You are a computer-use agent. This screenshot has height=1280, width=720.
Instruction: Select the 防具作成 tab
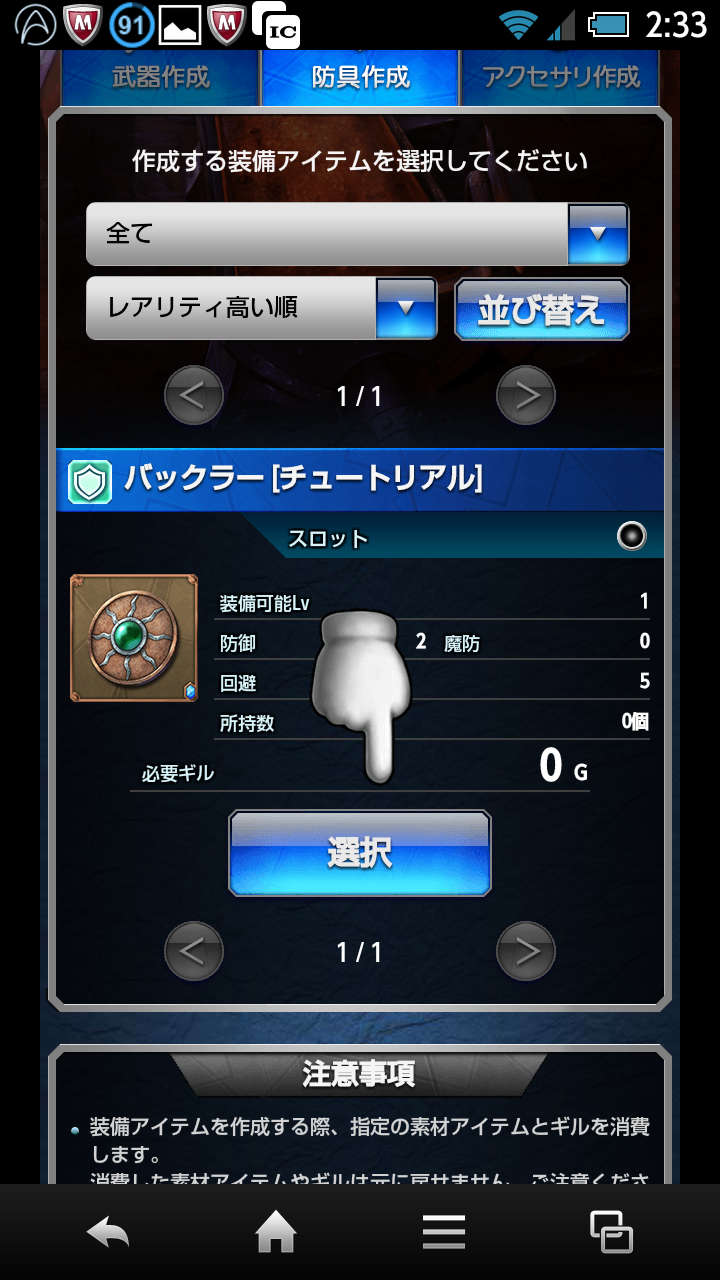coord(360,78)
